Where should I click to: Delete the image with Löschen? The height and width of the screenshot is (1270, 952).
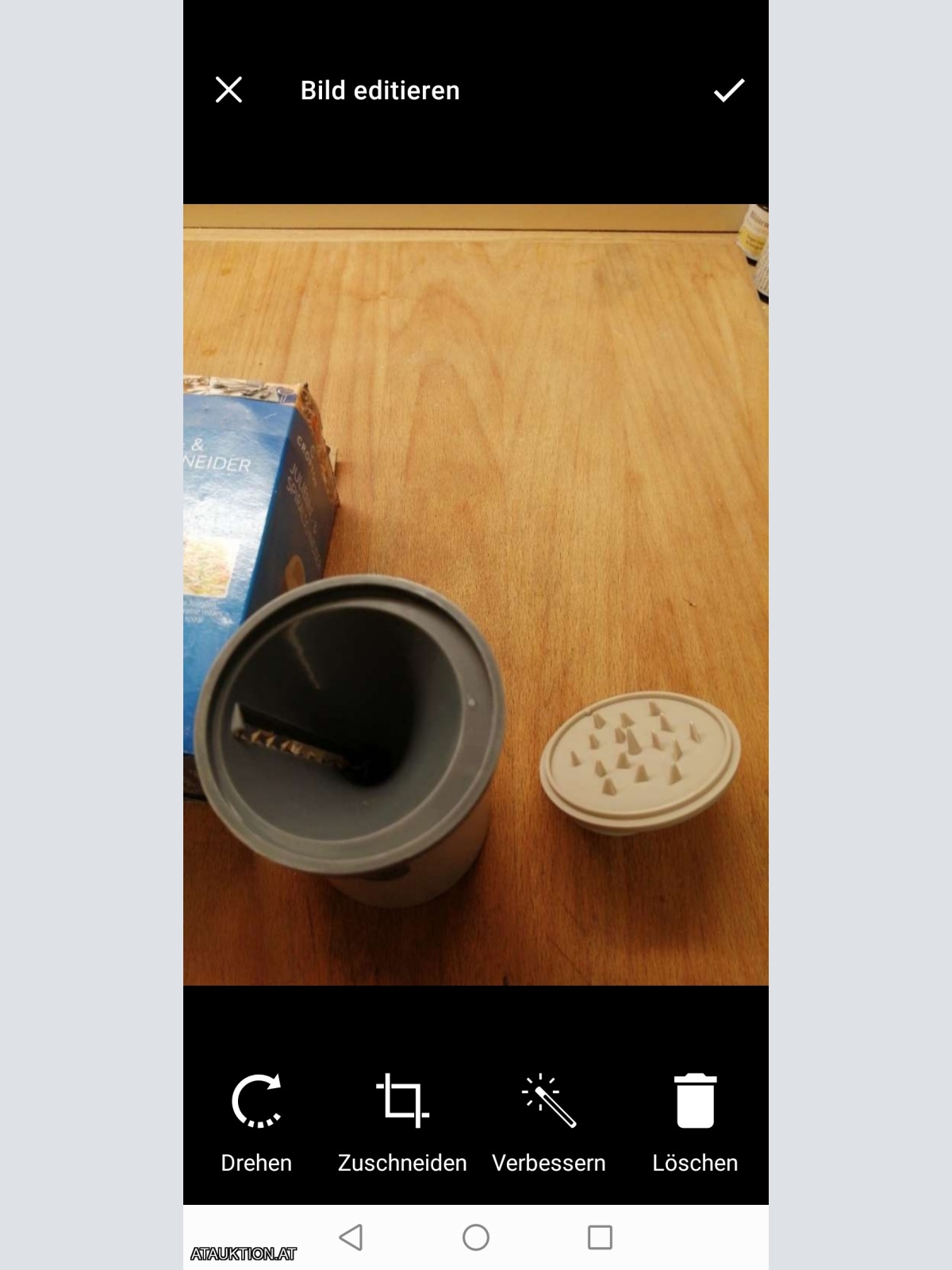coord(695,1119)
